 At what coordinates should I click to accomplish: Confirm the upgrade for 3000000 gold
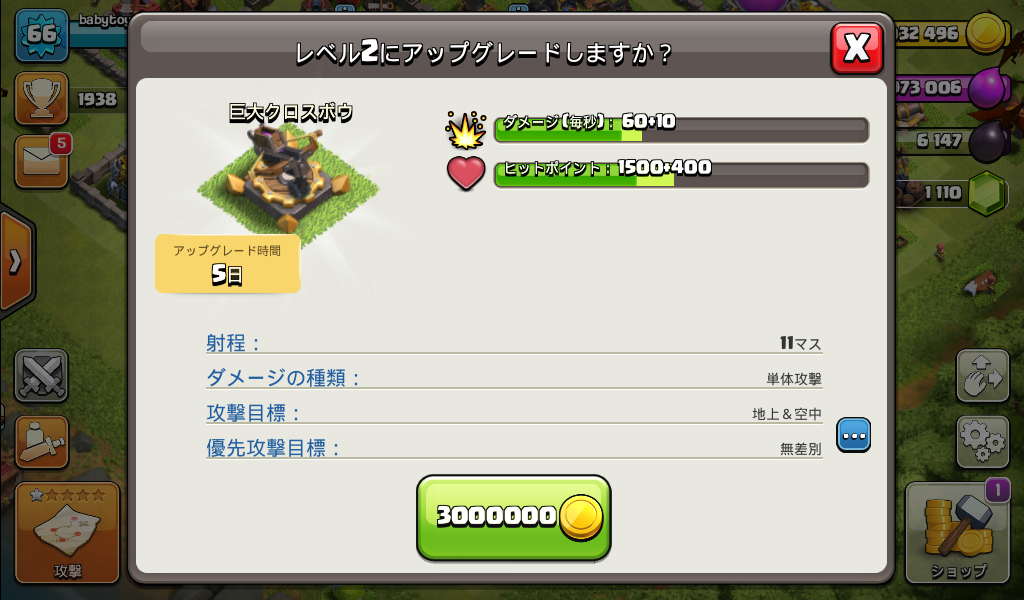[513, 516]
